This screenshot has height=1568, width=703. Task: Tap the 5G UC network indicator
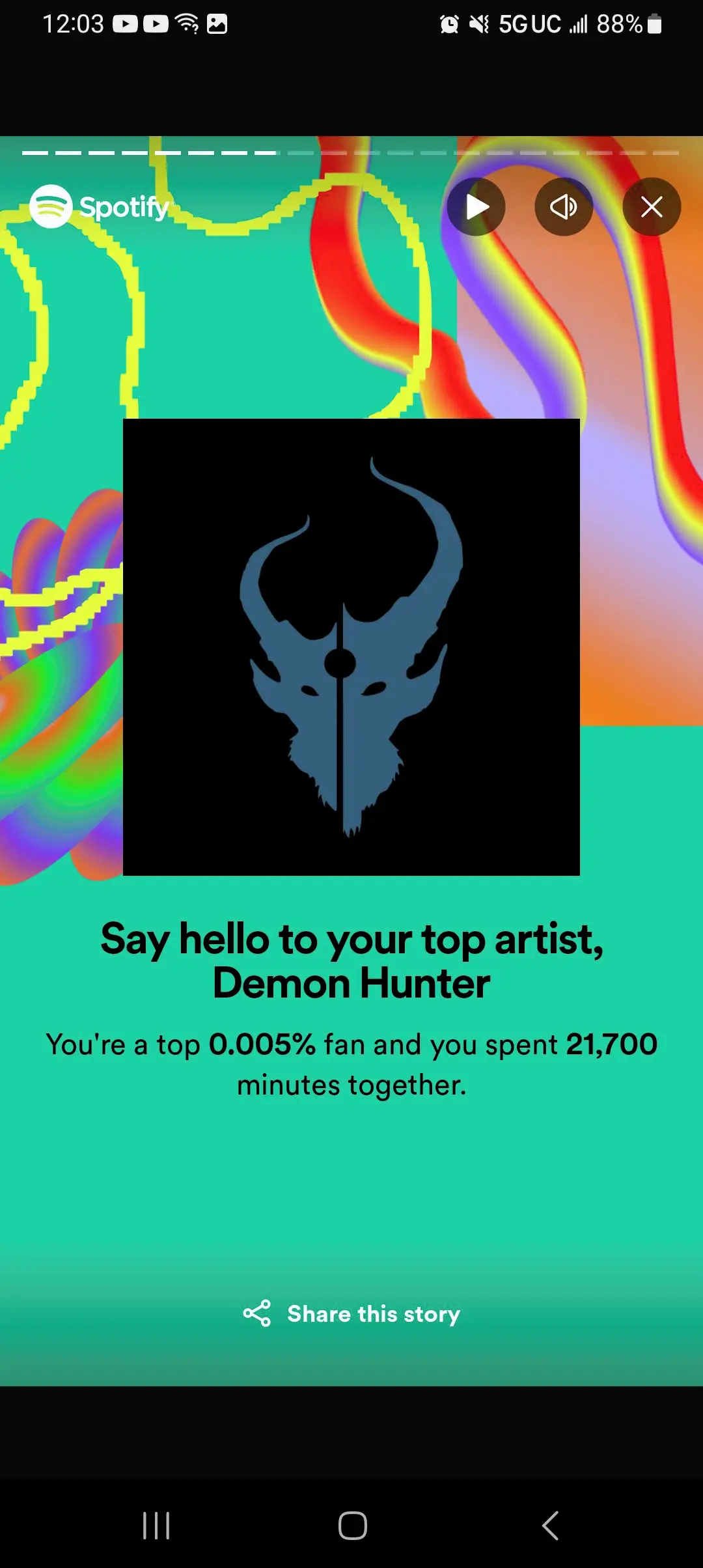point(529,23)
